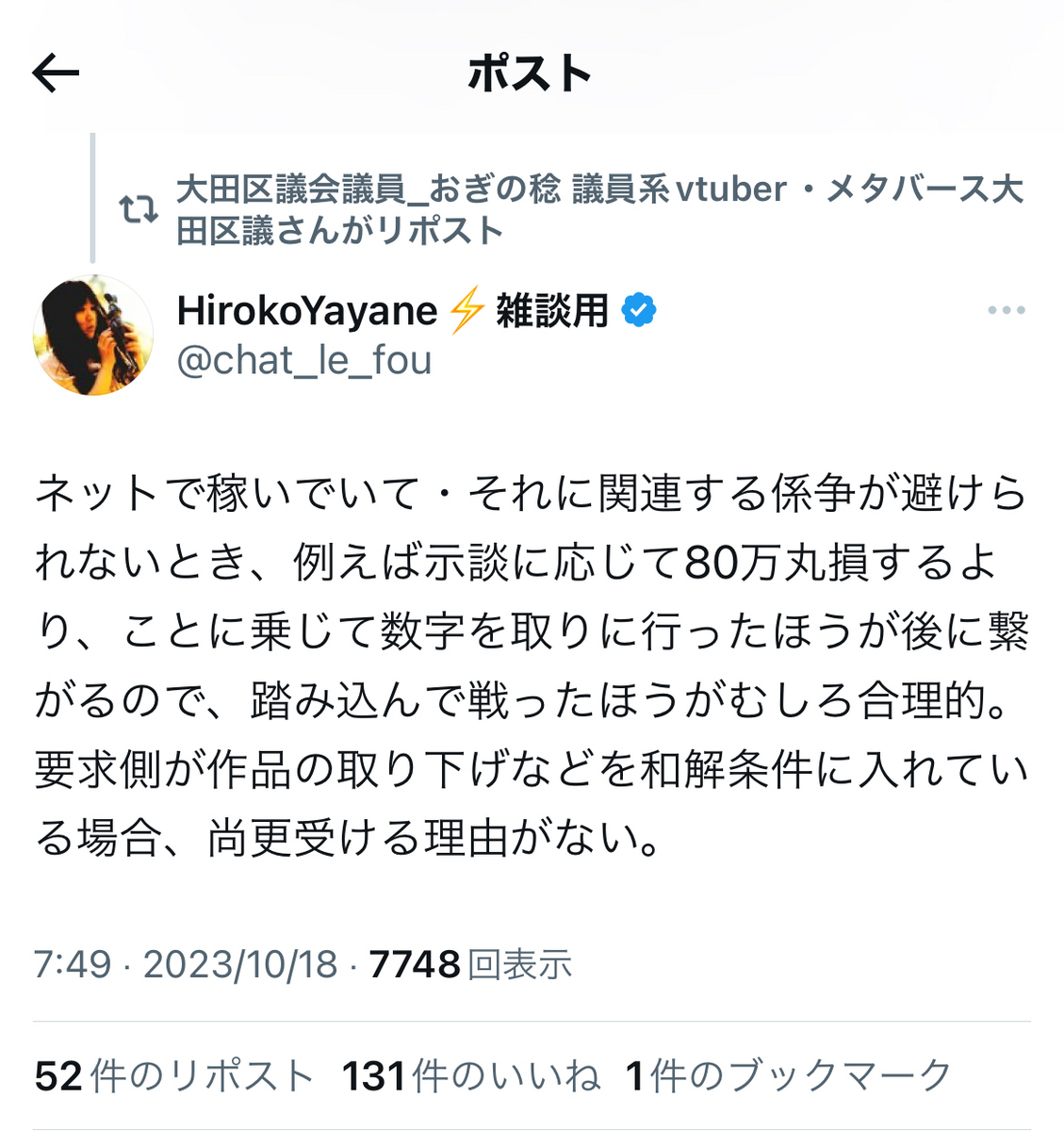The image size is (1064, 1131).
Task: View the 52件のリポスト list
Action: coord(173,1075)
